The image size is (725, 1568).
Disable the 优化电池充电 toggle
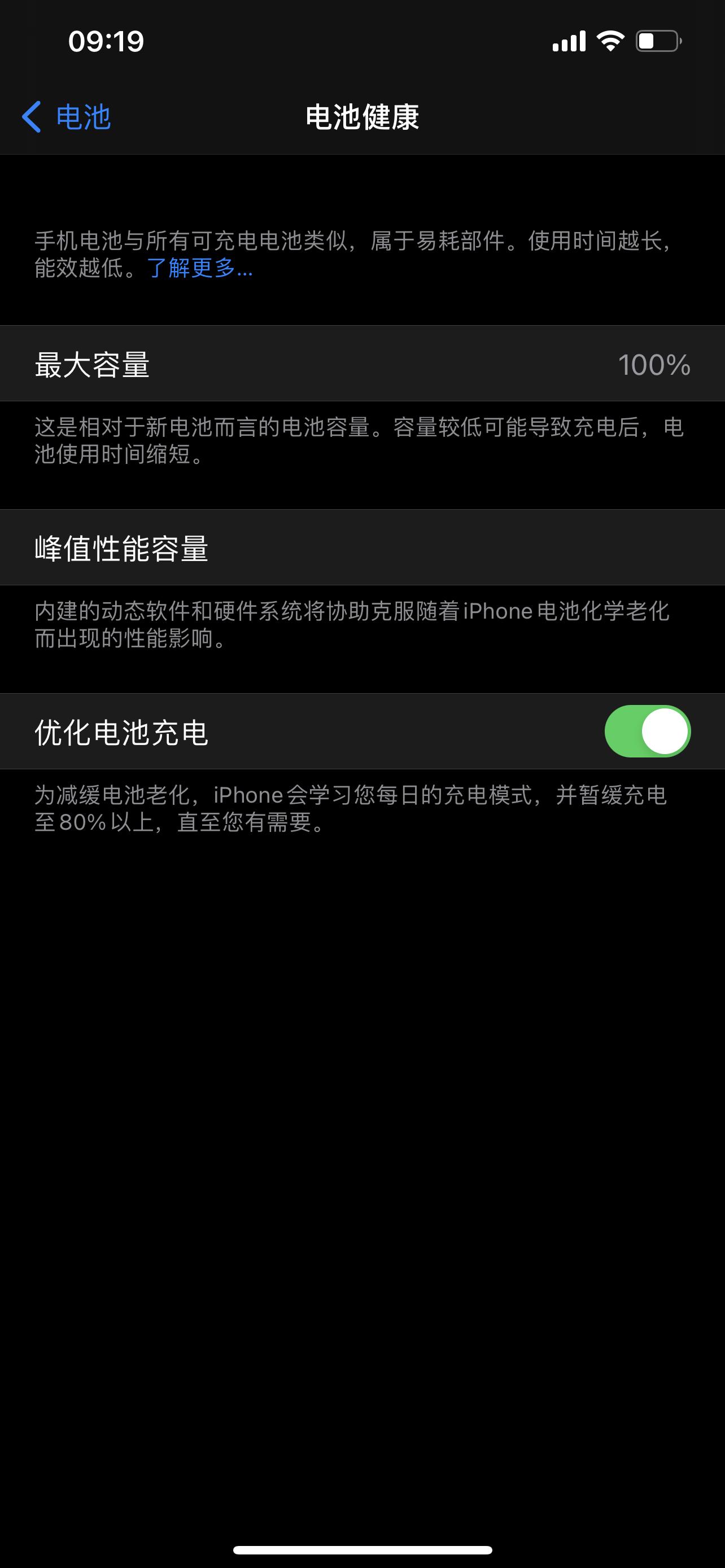647,731
